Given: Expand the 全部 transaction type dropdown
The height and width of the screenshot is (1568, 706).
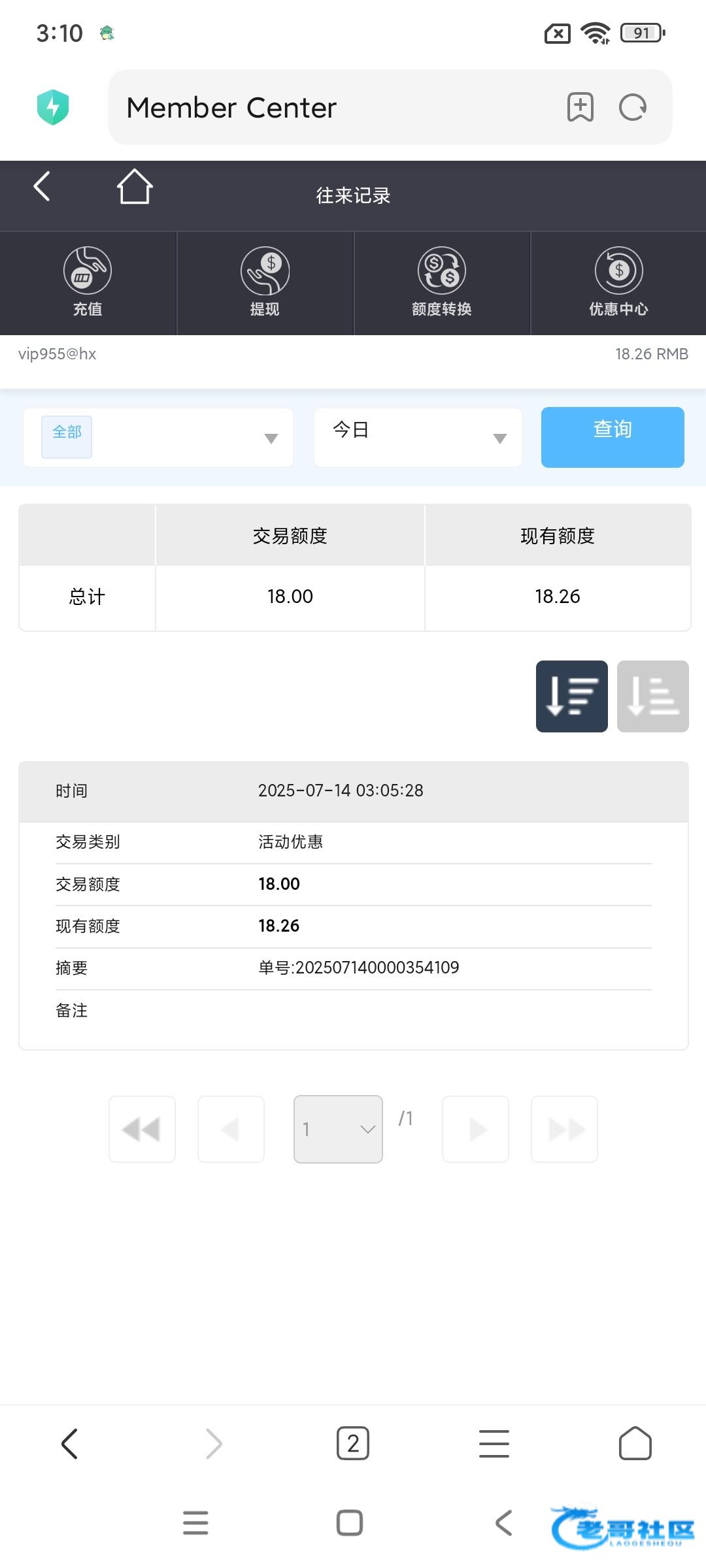Looking at the screenshot, I should 158,437.
